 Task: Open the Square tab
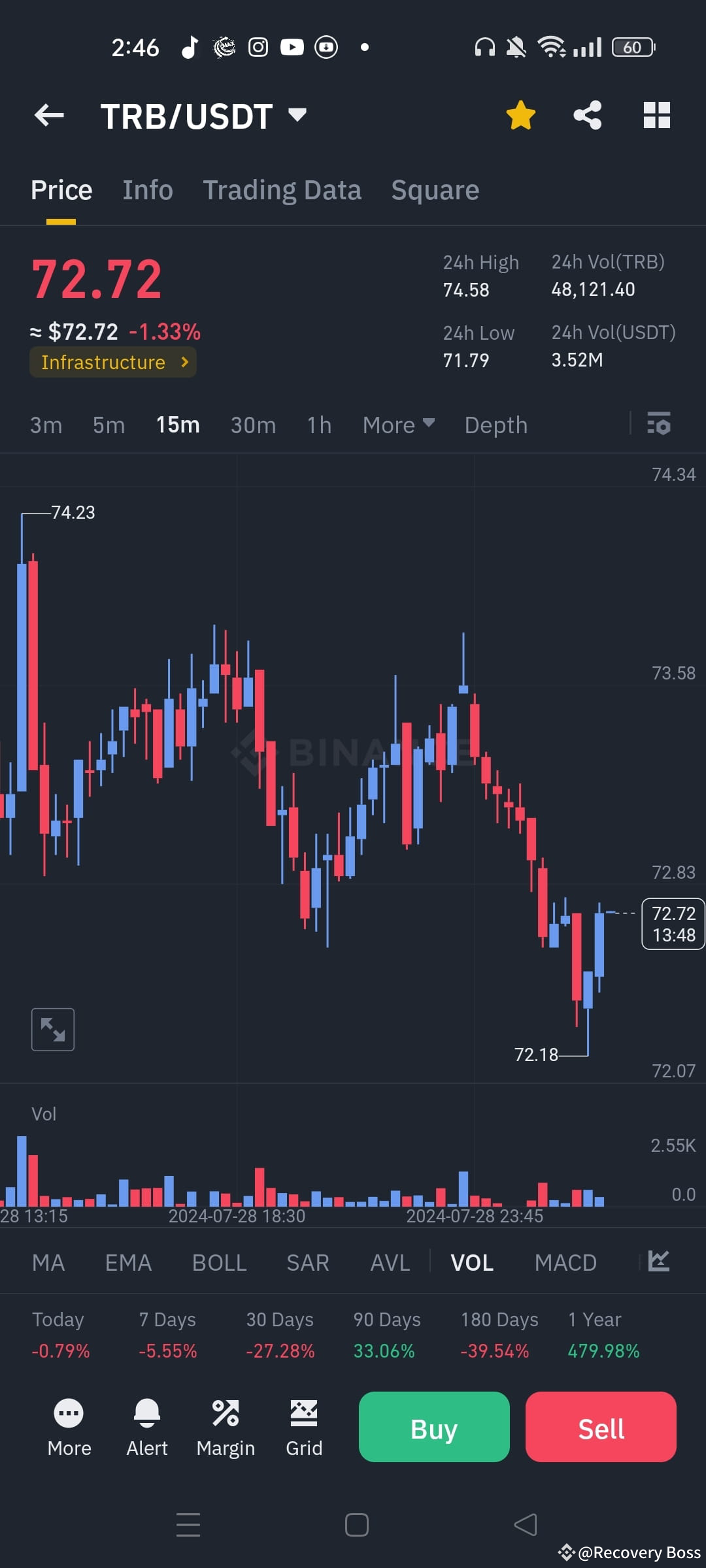[x=435, y=189]
